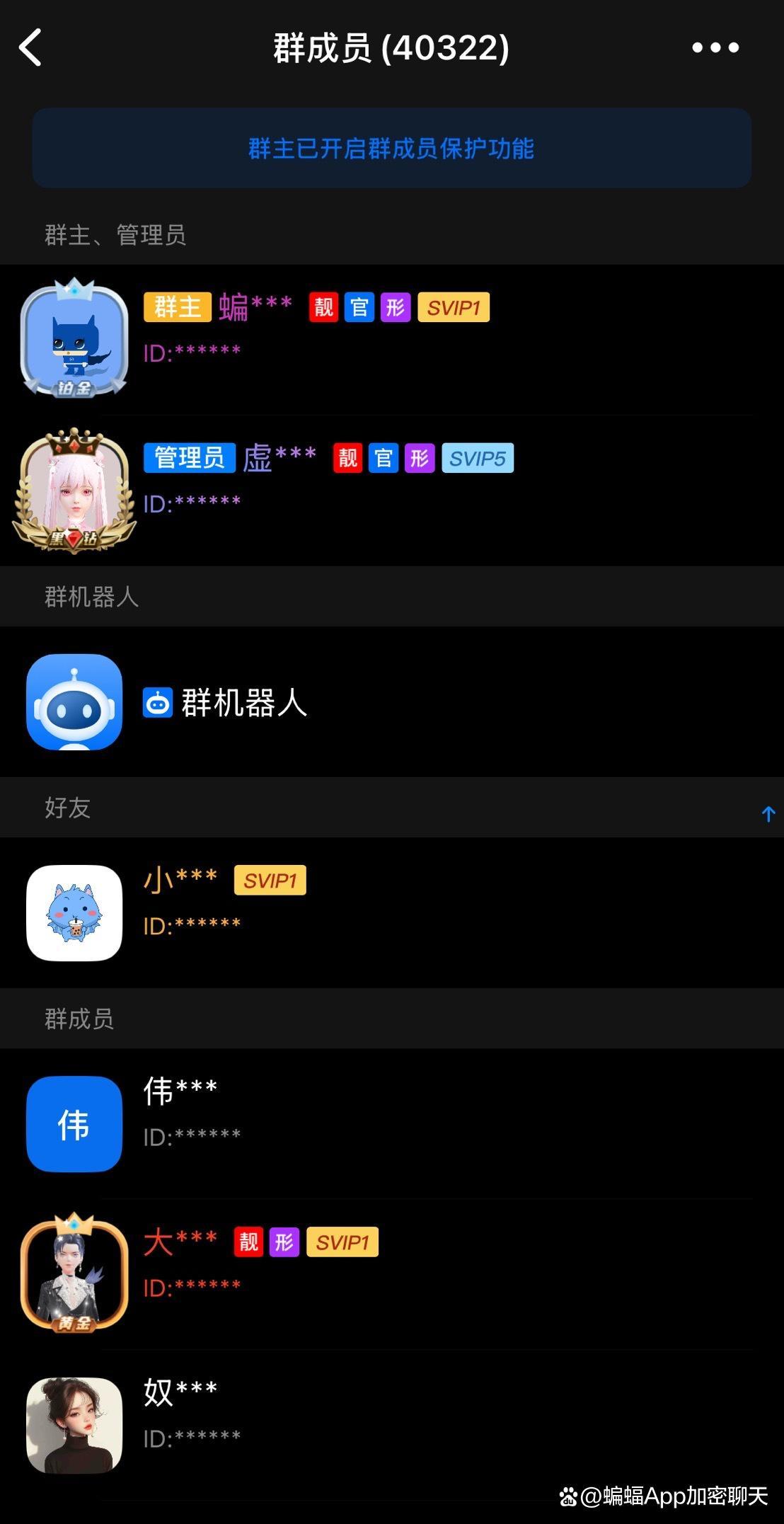
Task: Tap the blue up arrow beside 好友
Action: (768, 814)
